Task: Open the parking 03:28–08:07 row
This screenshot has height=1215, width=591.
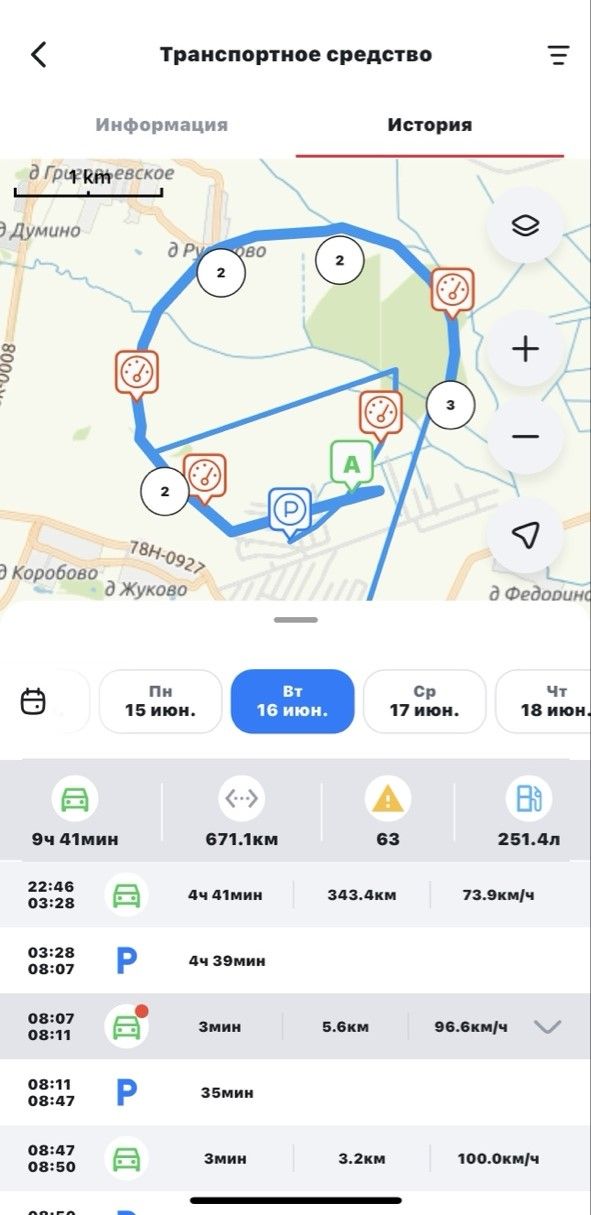Action: click(295, 960)
